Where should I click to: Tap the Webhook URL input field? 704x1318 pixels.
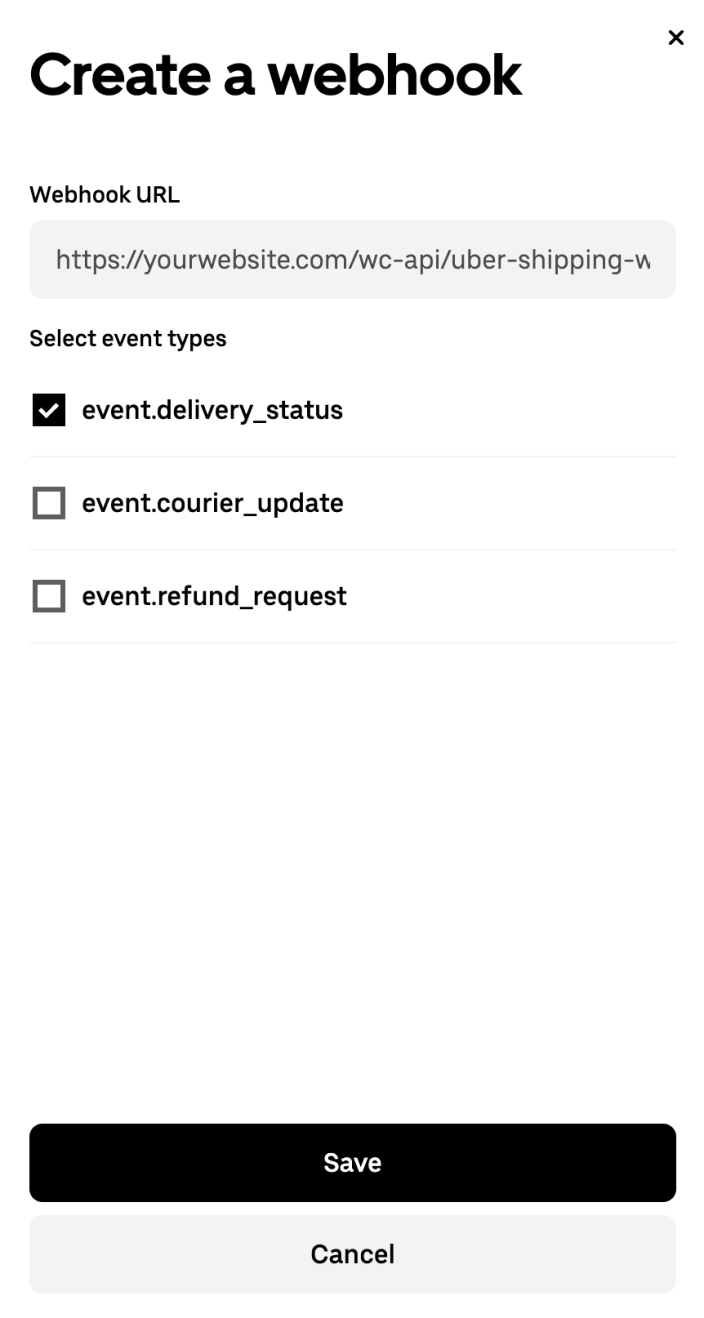click(352, 260)
